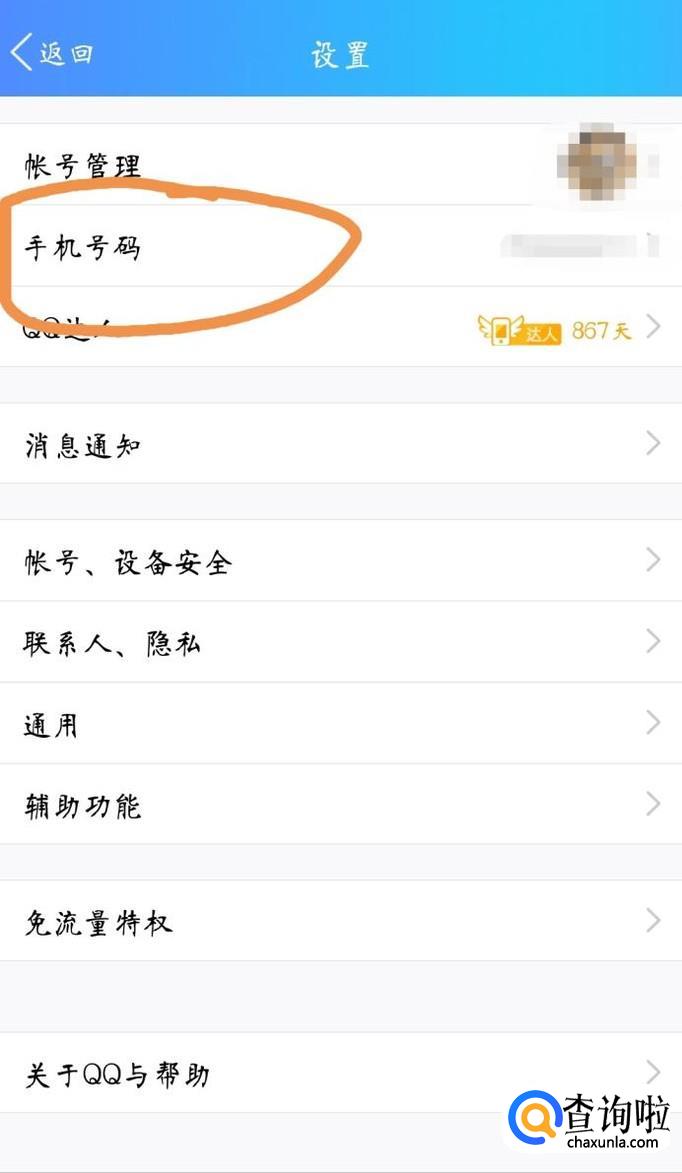Image resolution: width=682 pixels, height=1173 pixels.
Task: Open 消息通知 notification settings
Action: pos(84,445)
